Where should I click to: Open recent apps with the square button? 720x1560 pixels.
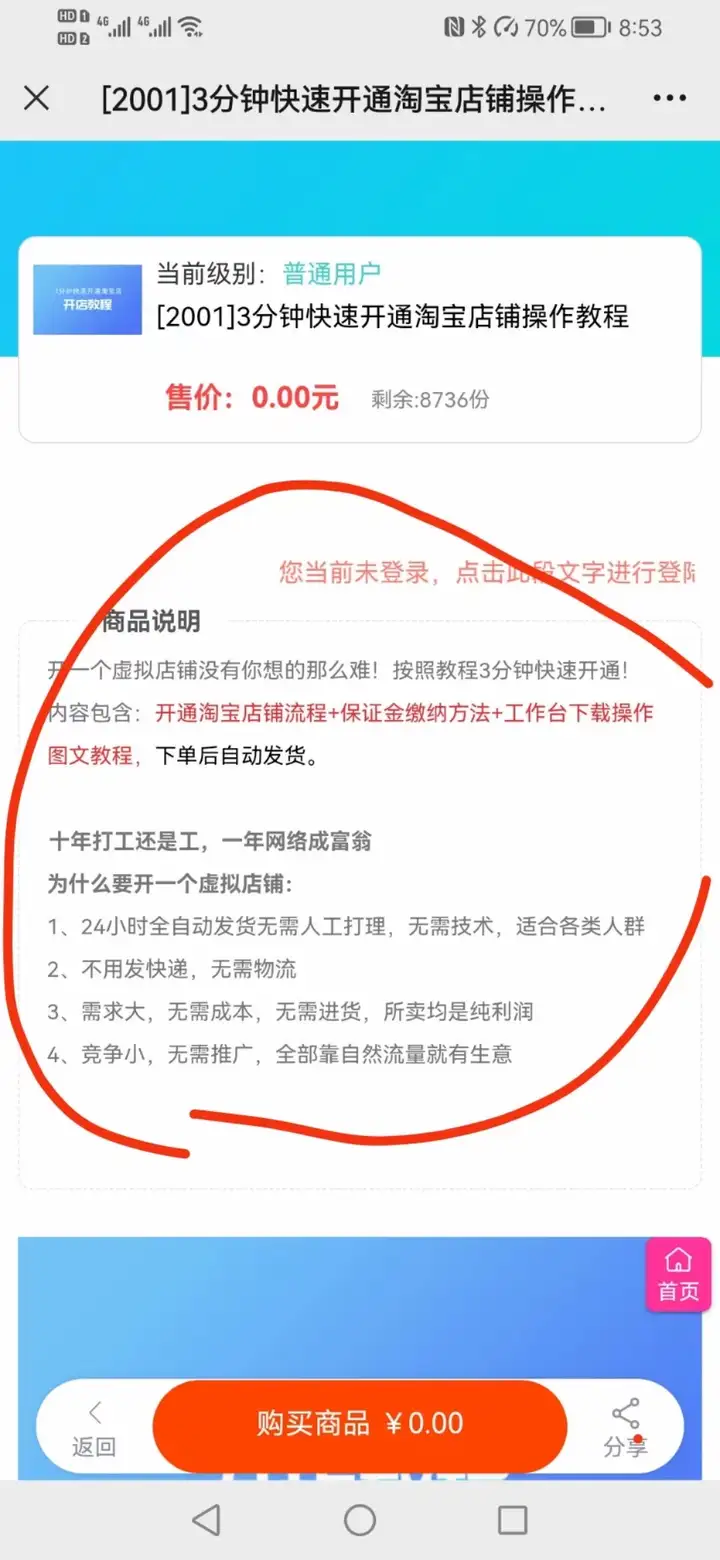tap(512, 1520)
